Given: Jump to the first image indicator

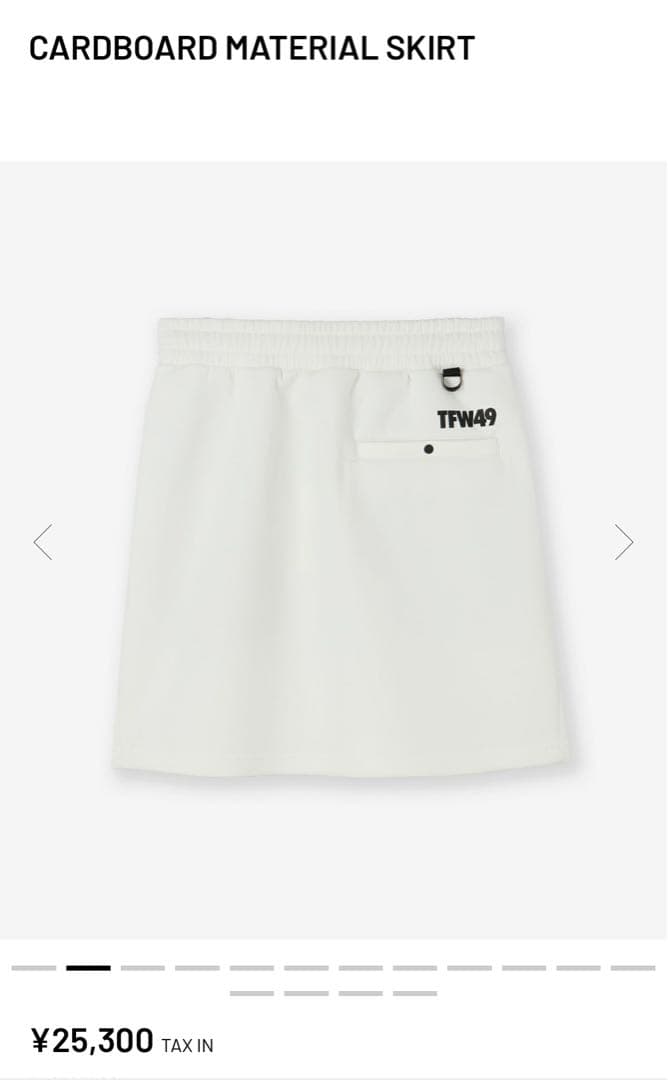Looking at the screenshot, I should click(34, 968).
